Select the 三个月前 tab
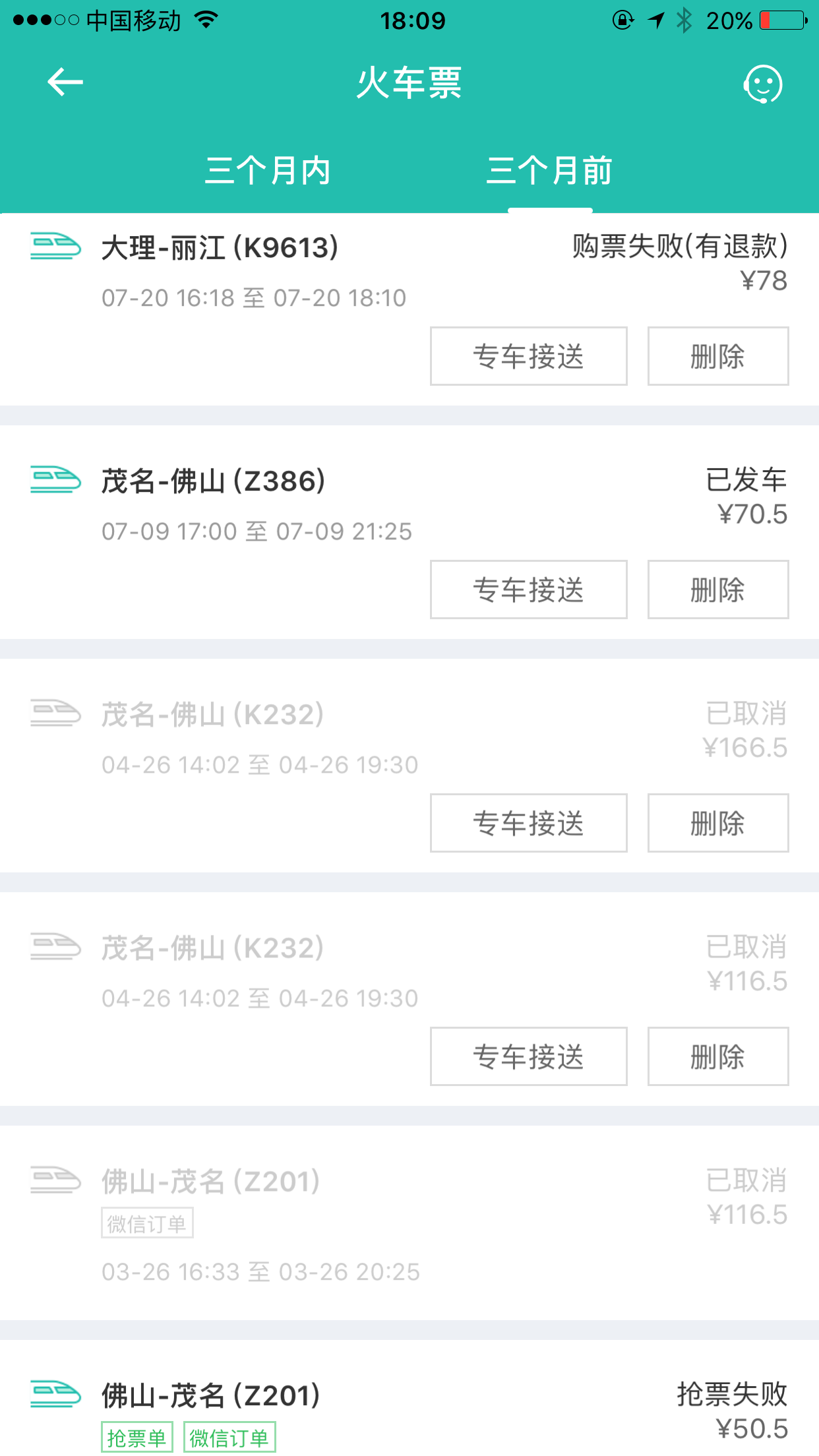This screenshot has height=1456, width=819. pos(549,171)
